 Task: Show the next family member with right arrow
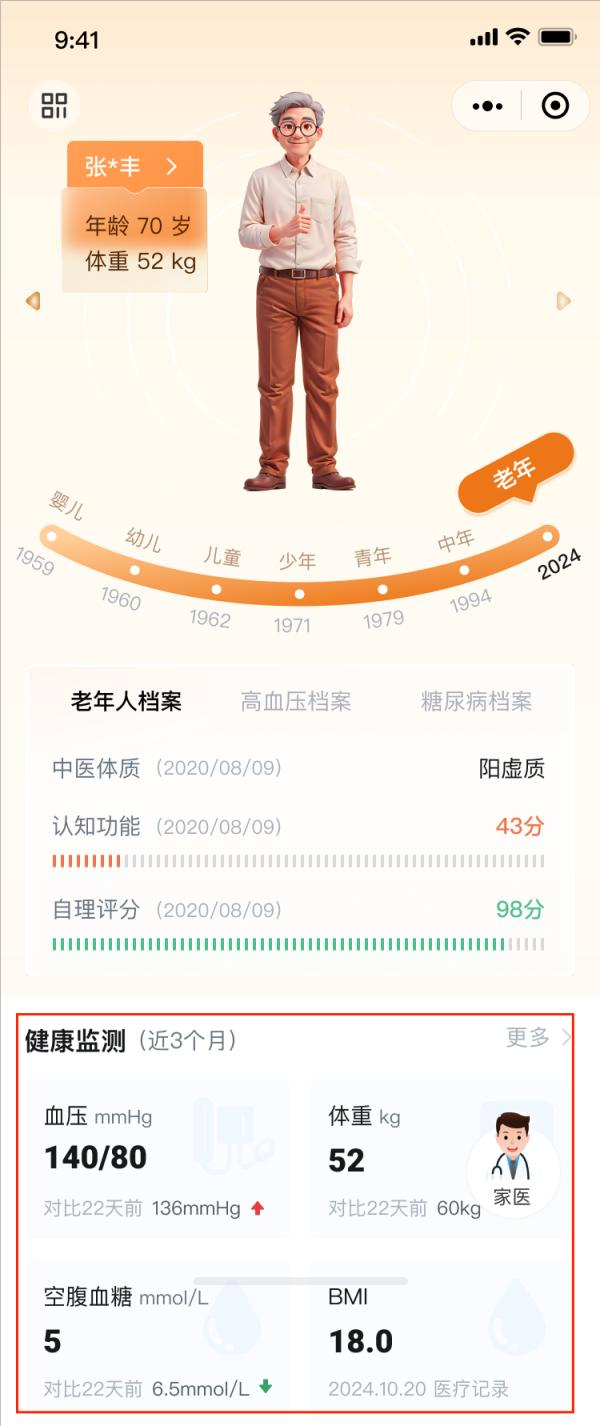coord(564,300)
